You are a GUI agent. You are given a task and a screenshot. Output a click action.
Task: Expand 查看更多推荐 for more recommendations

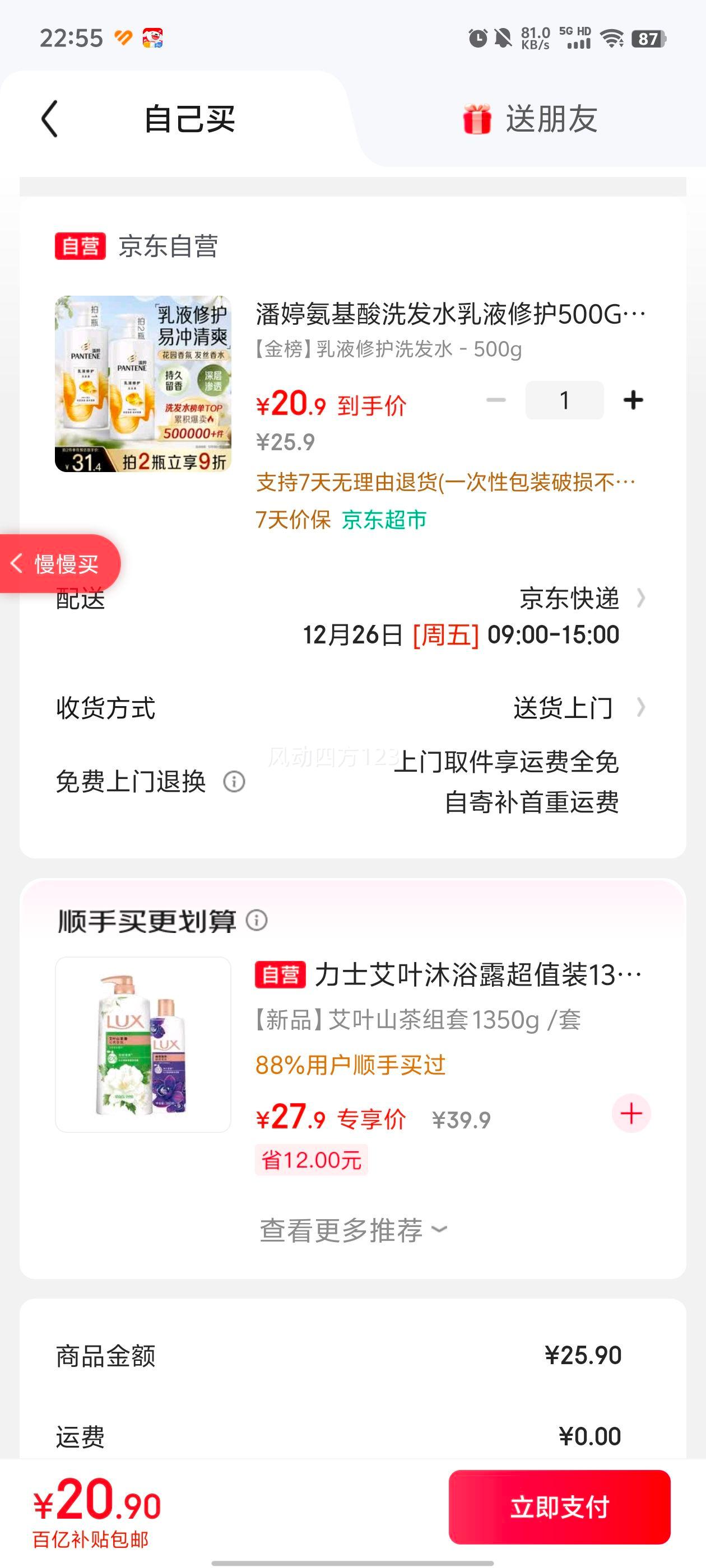click(352, 1229)
